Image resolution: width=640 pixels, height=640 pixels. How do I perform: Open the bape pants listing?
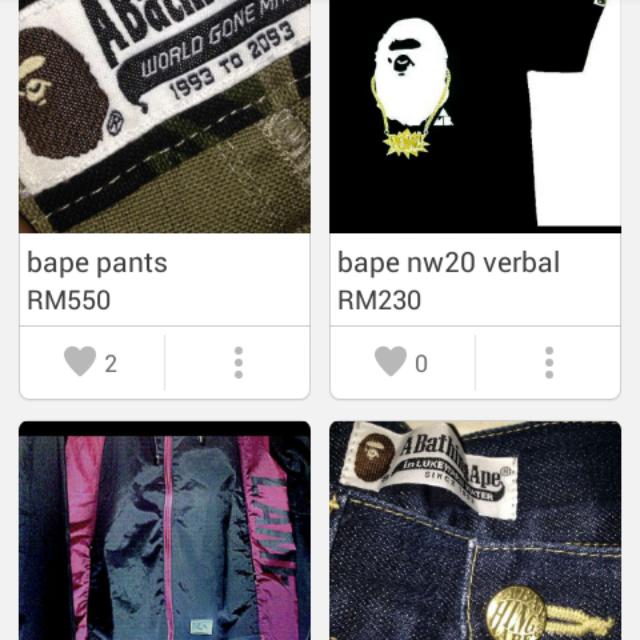coord(164,120)
